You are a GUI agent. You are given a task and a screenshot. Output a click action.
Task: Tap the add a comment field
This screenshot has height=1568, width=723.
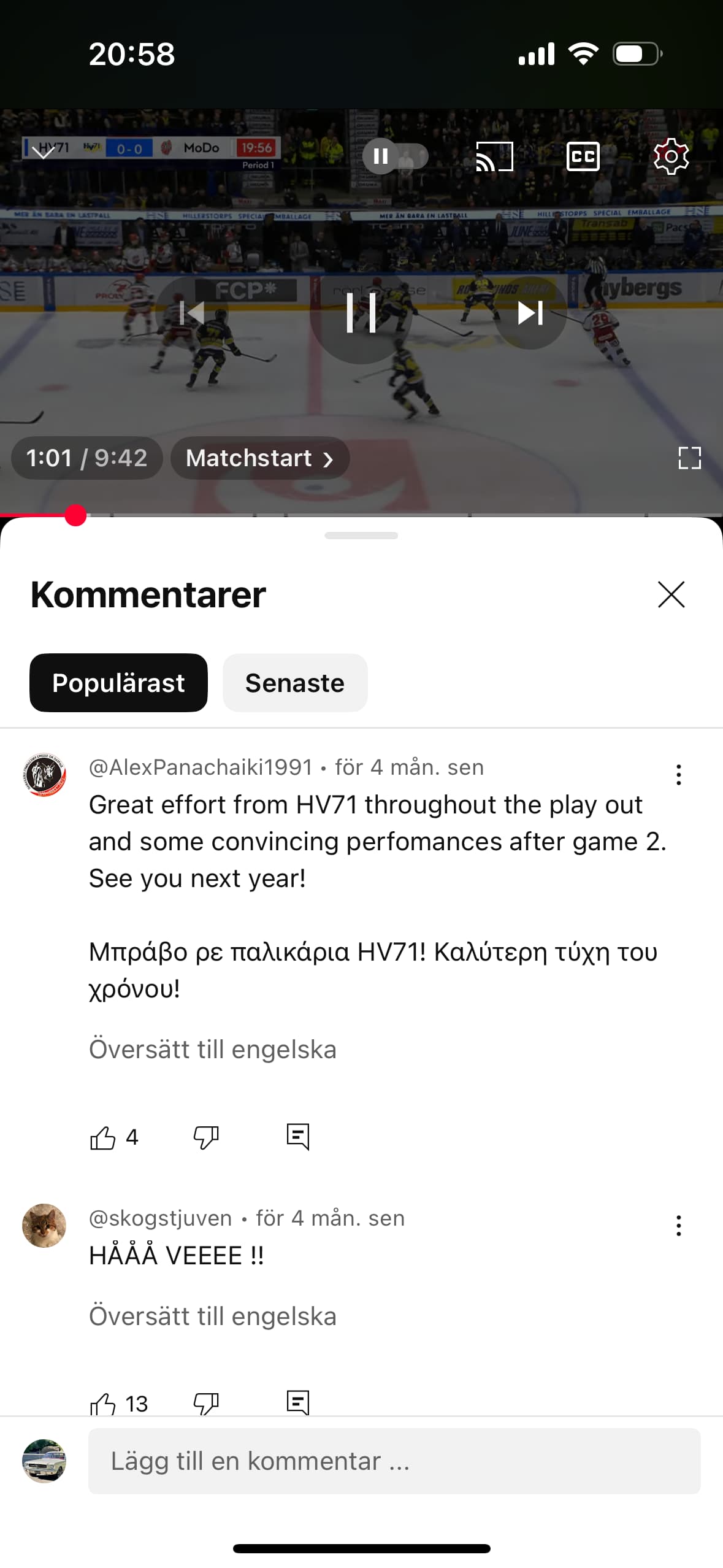394,1461
